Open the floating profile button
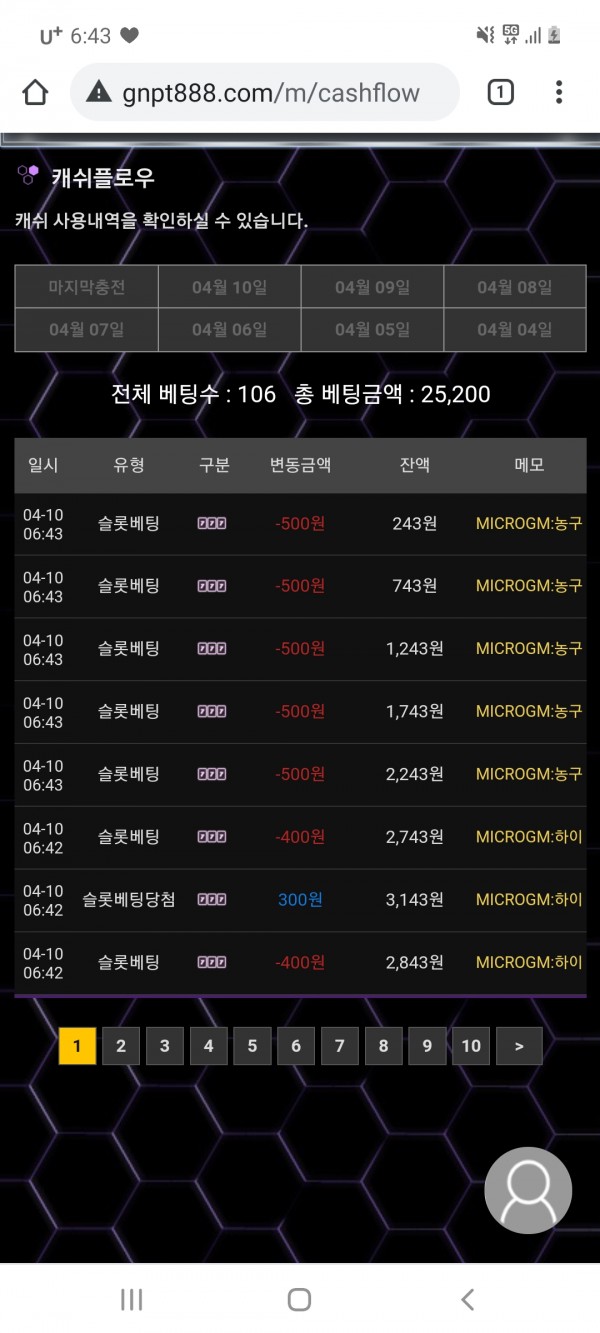Image resolution: width=600 pixels, height=1333 pixels. 528,1190
